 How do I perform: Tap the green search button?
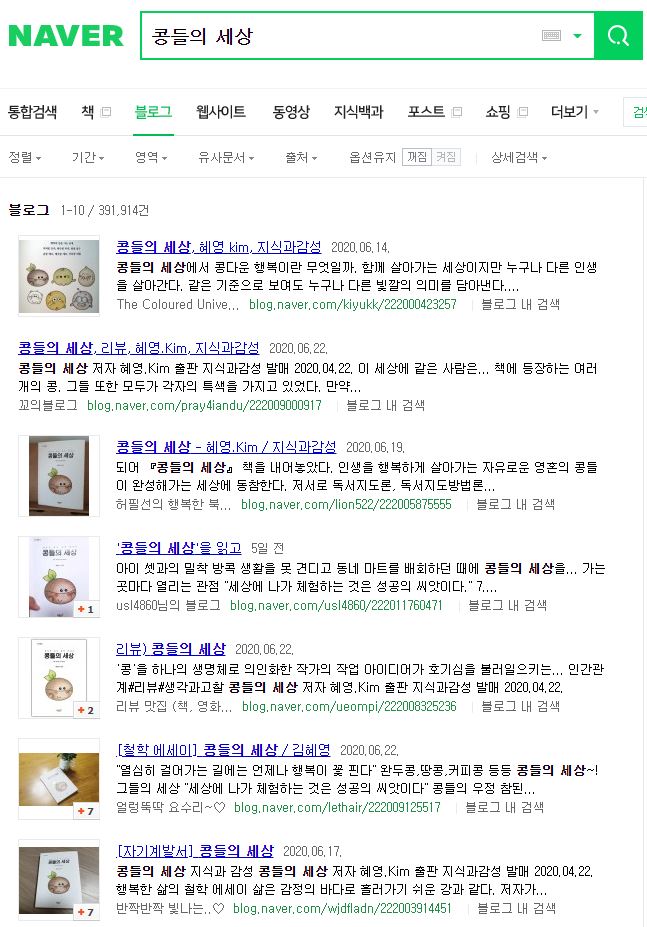tap(619, 36)
